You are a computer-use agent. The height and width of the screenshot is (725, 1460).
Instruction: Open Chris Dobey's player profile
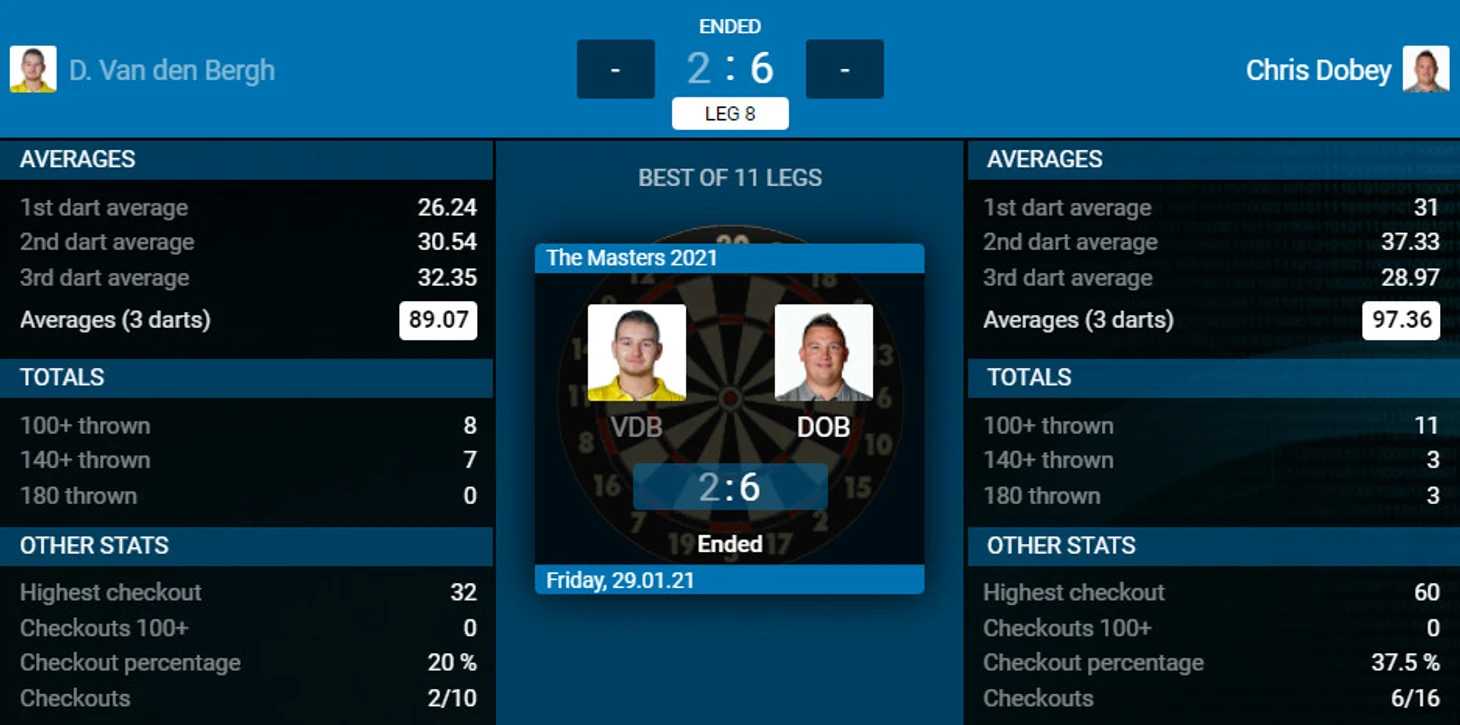[1317, 70]
